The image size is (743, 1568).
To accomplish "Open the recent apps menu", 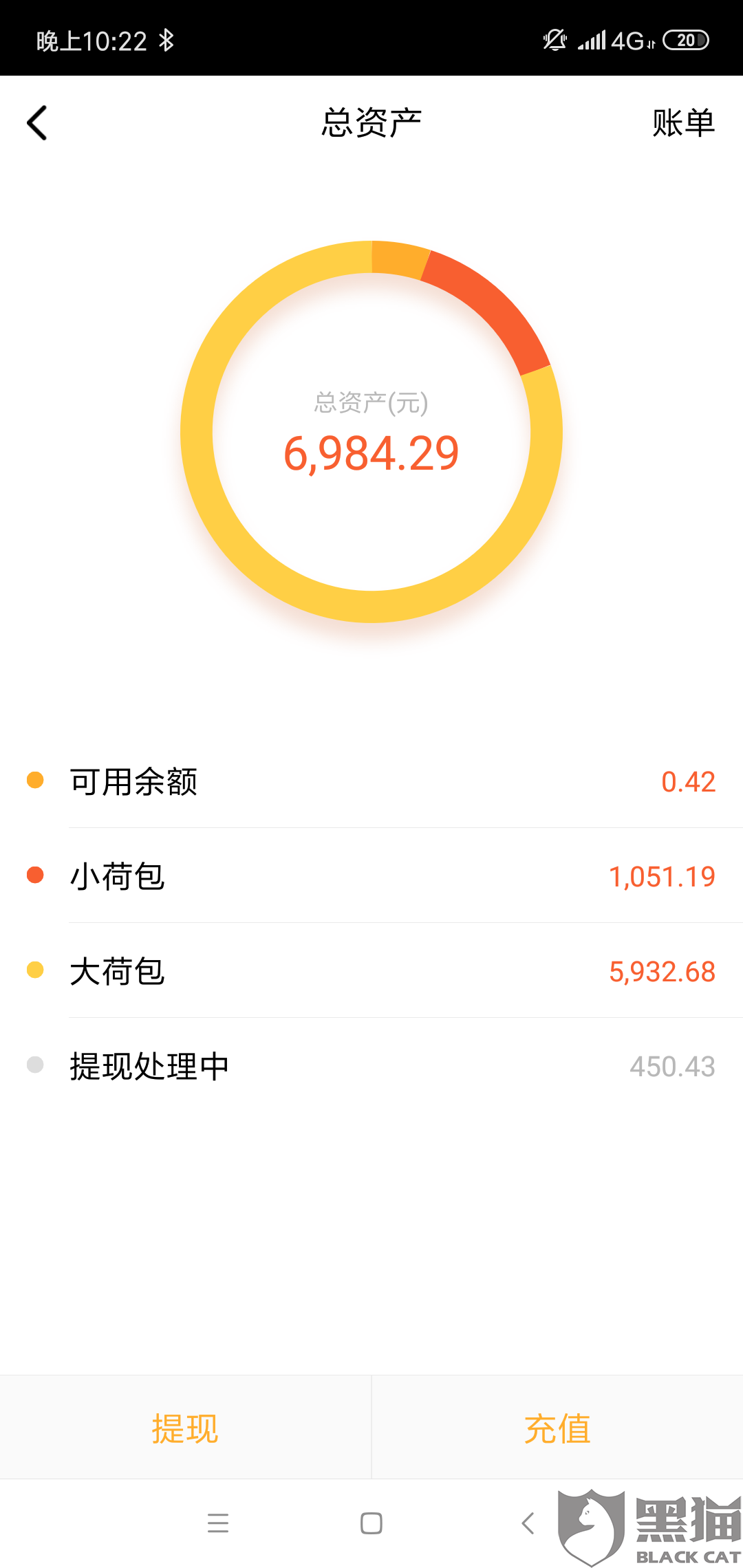I will pyautogui.click(x=218, y=1523).
